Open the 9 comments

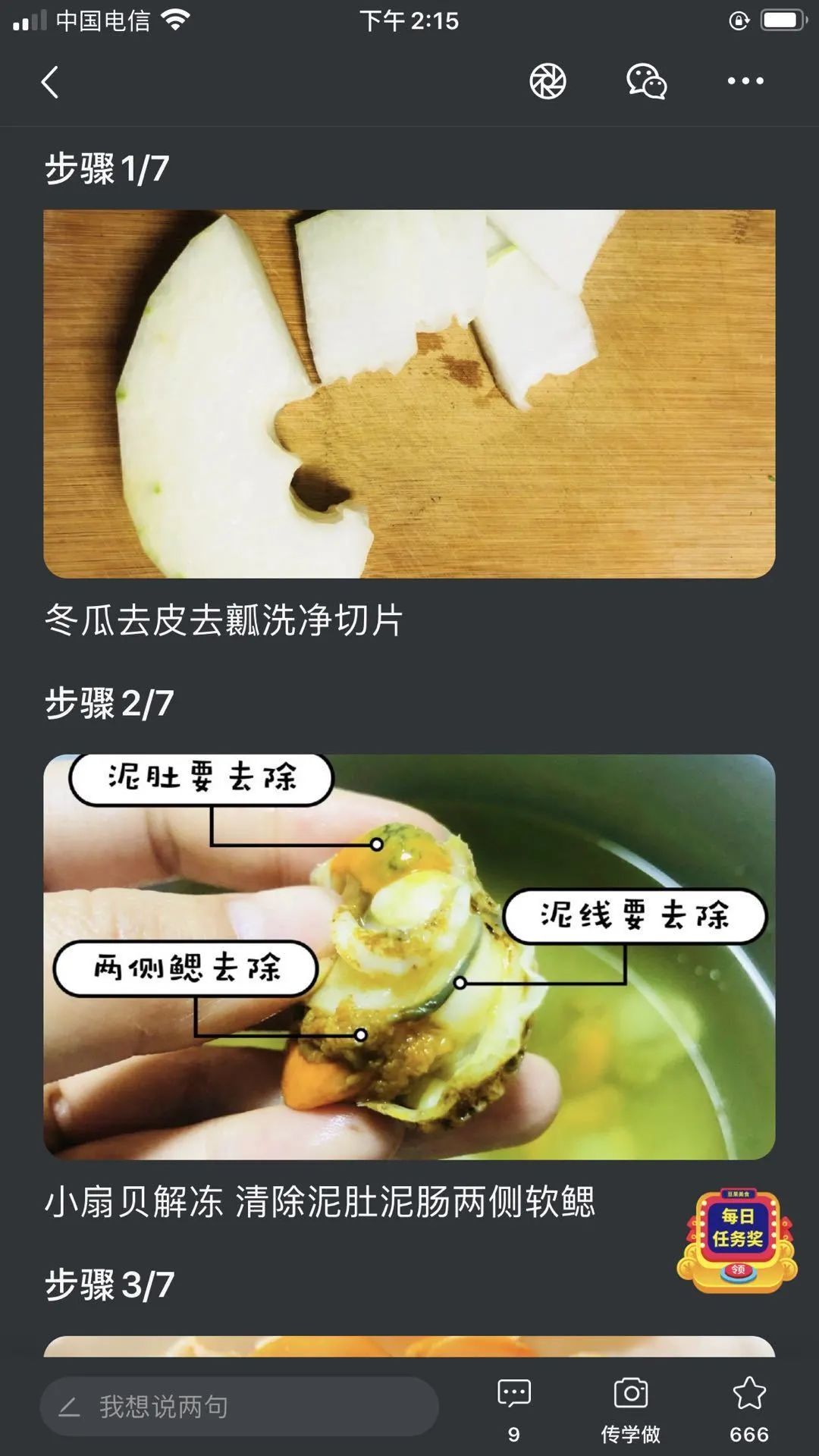(514, 1408)
